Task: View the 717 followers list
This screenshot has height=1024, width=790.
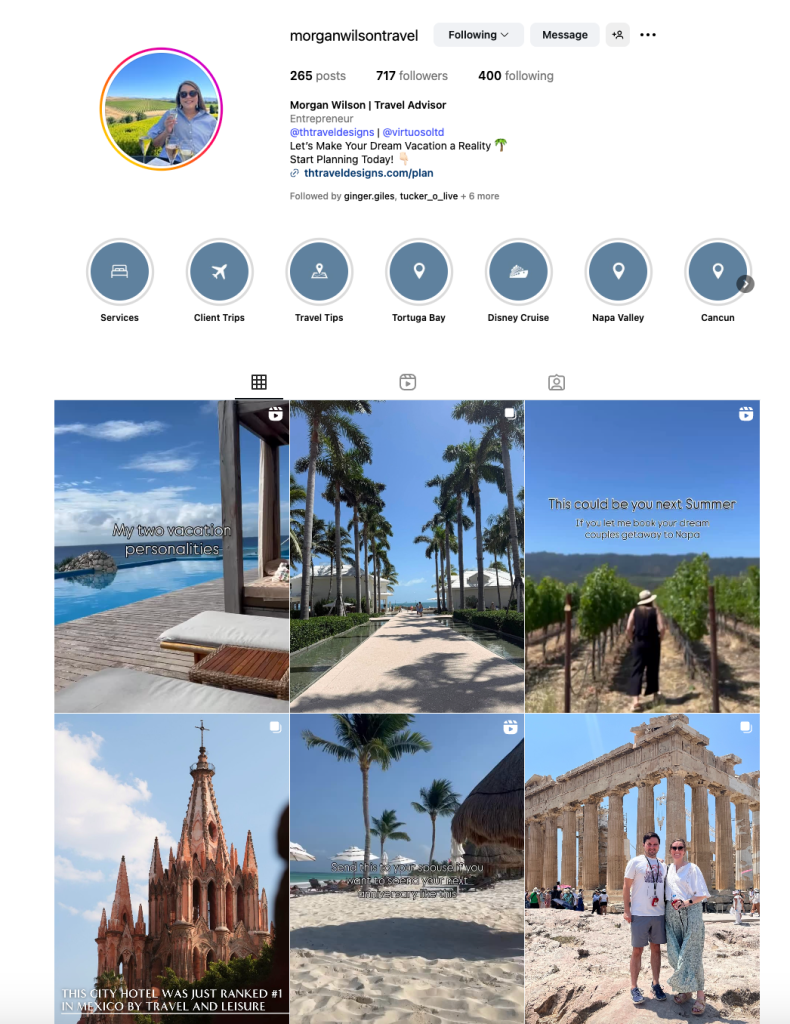Action: [x=414, y=76]
